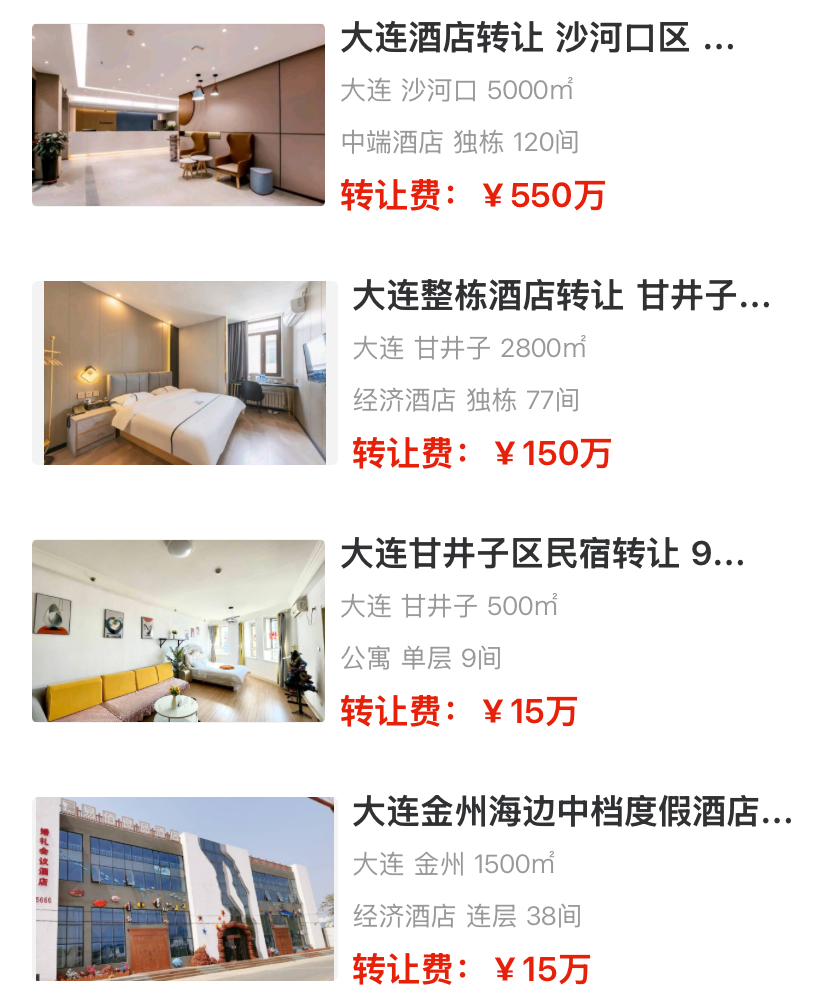Viewport: 828px width, 1007px height.
Task: Open the 甘井子区民宿 9-room transfer listing
Action: pyautogui.click(x=541, y=554)
